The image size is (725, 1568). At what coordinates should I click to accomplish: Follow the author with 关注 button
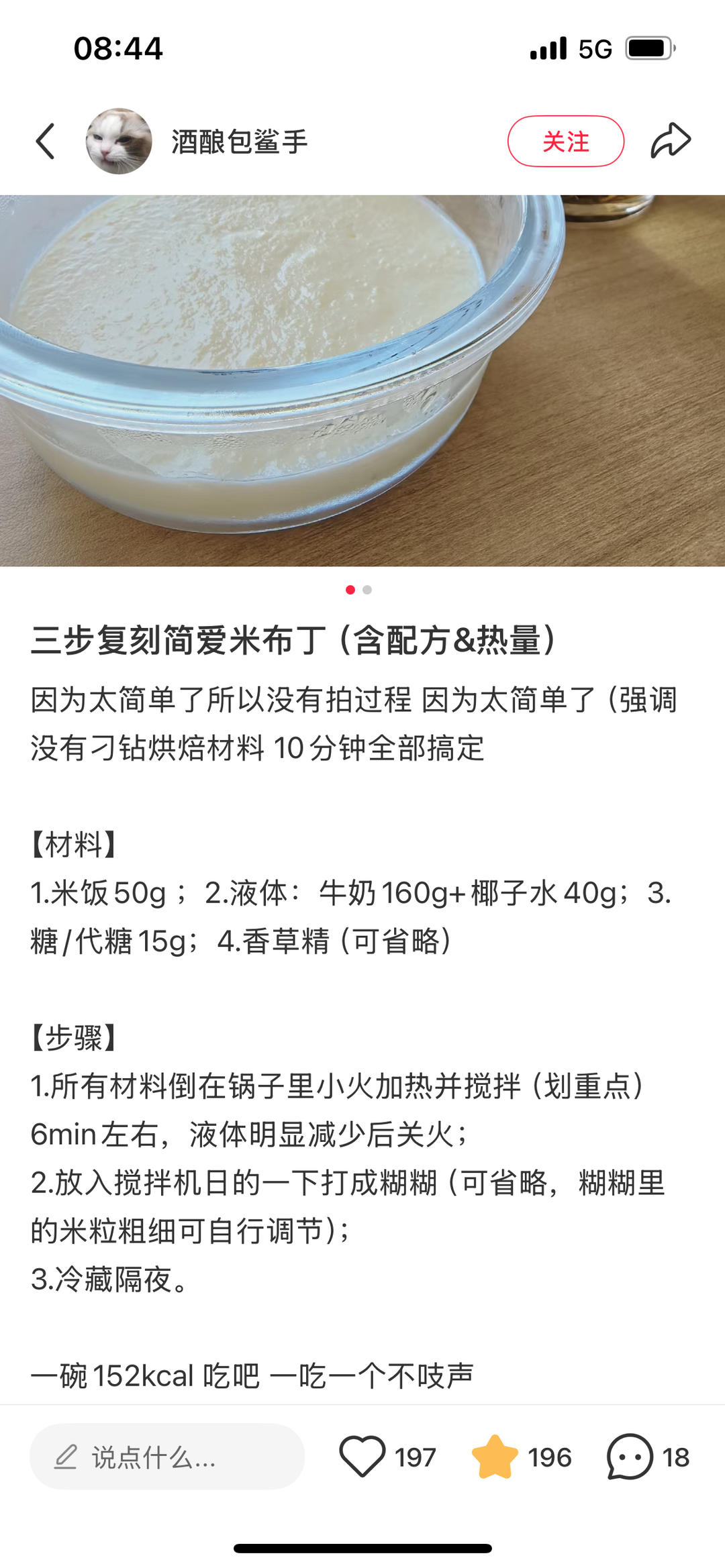(565, 142)
